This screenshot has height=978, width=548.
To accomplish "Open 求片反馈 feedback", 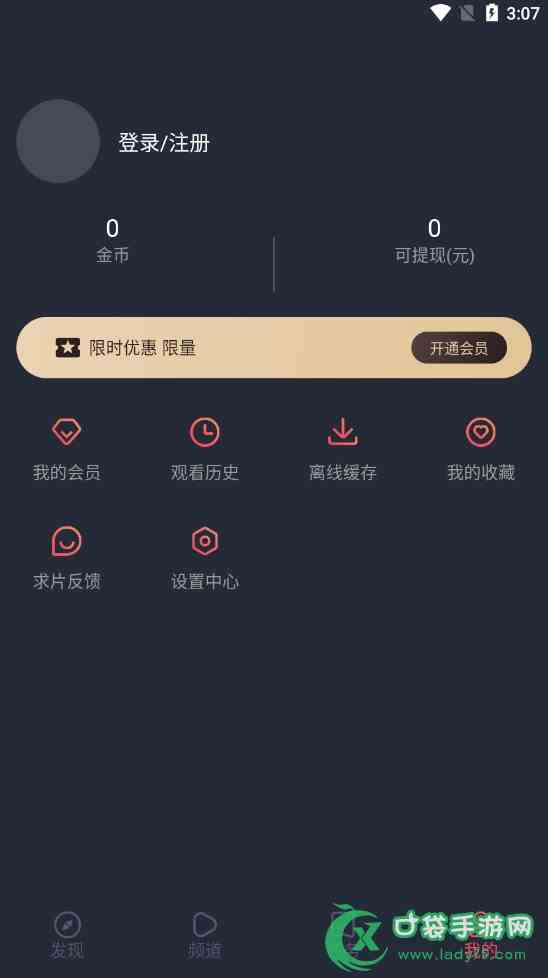I will click(67, 558).
